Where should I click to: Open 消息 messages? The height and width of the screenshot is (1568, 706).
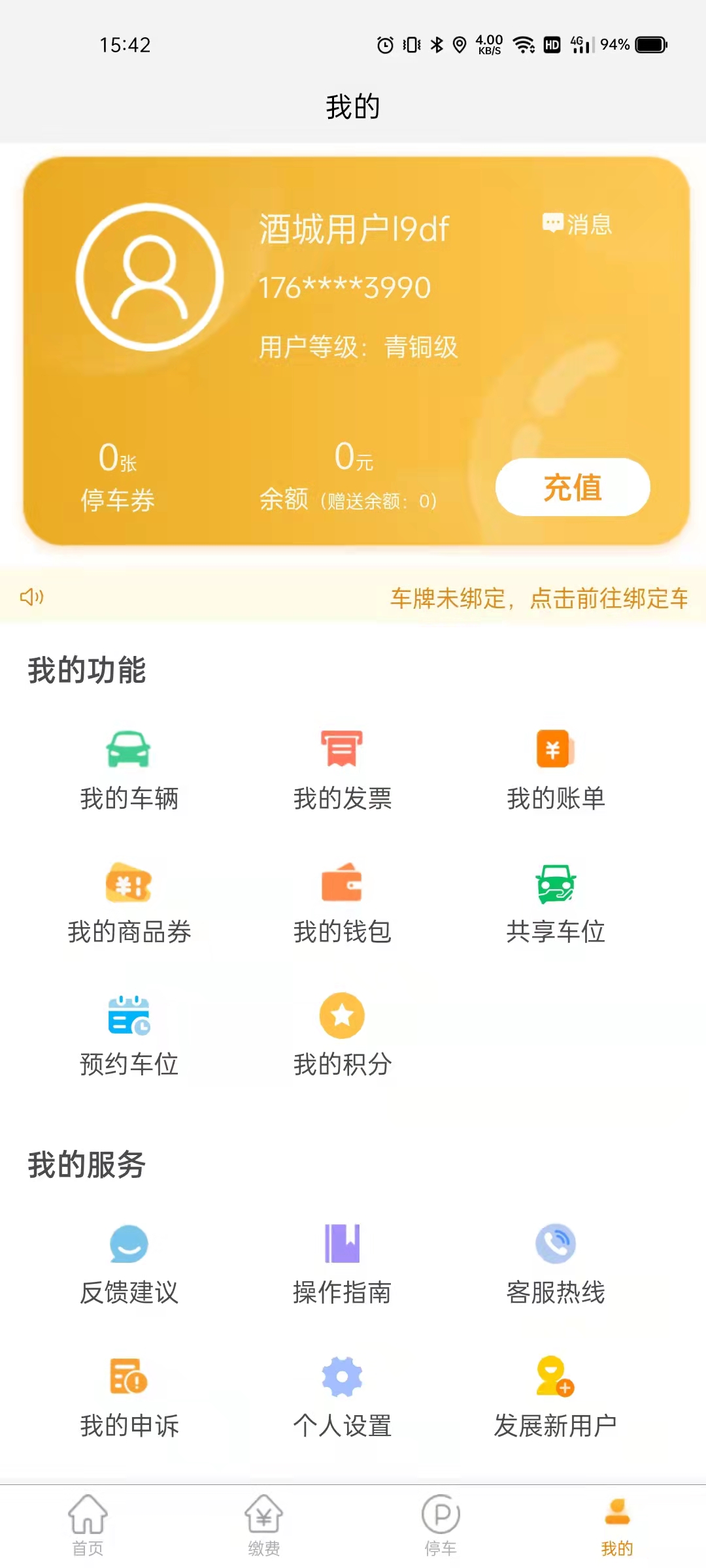(x=577, y=224)
